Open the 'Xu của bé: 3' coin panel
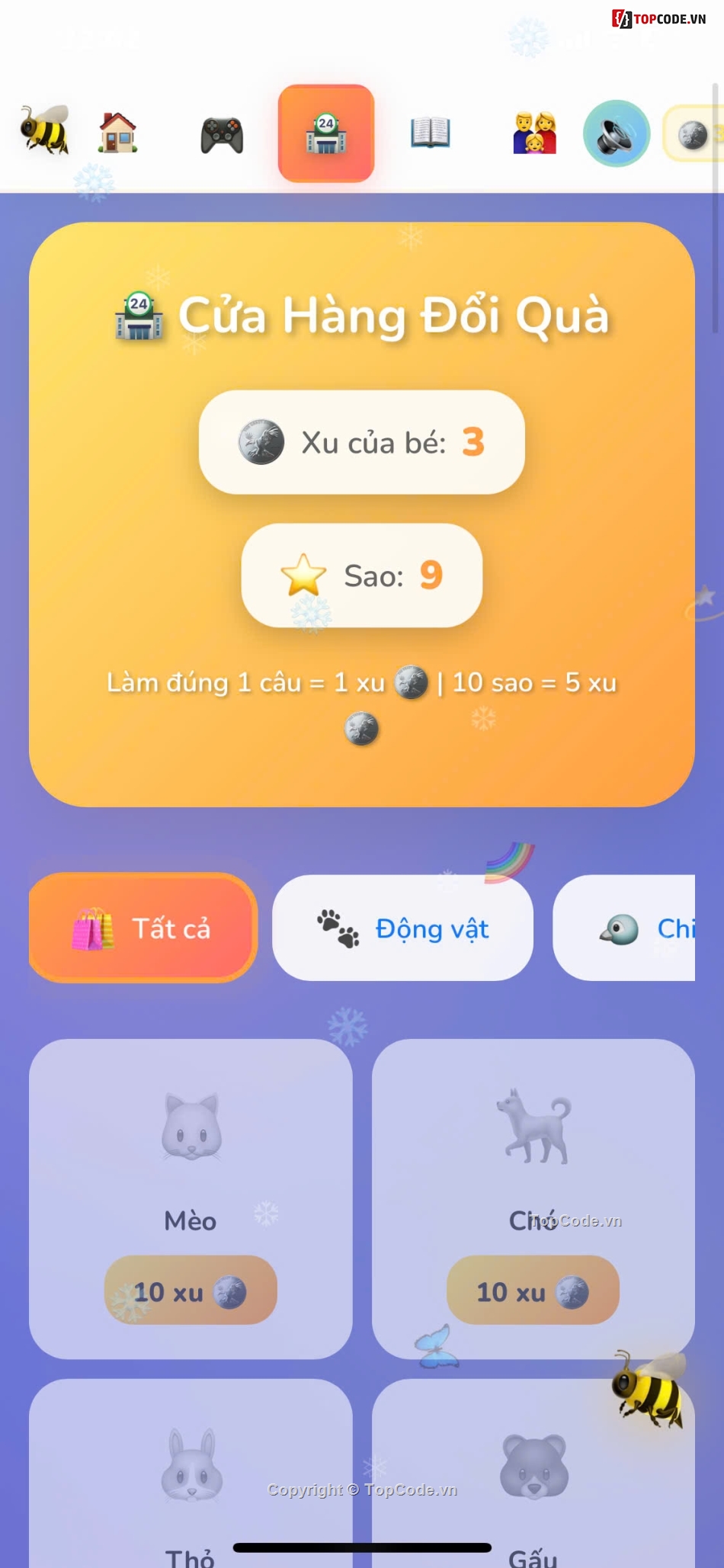The width and height of the screenshot is (724, 1568). coord(360,441)
